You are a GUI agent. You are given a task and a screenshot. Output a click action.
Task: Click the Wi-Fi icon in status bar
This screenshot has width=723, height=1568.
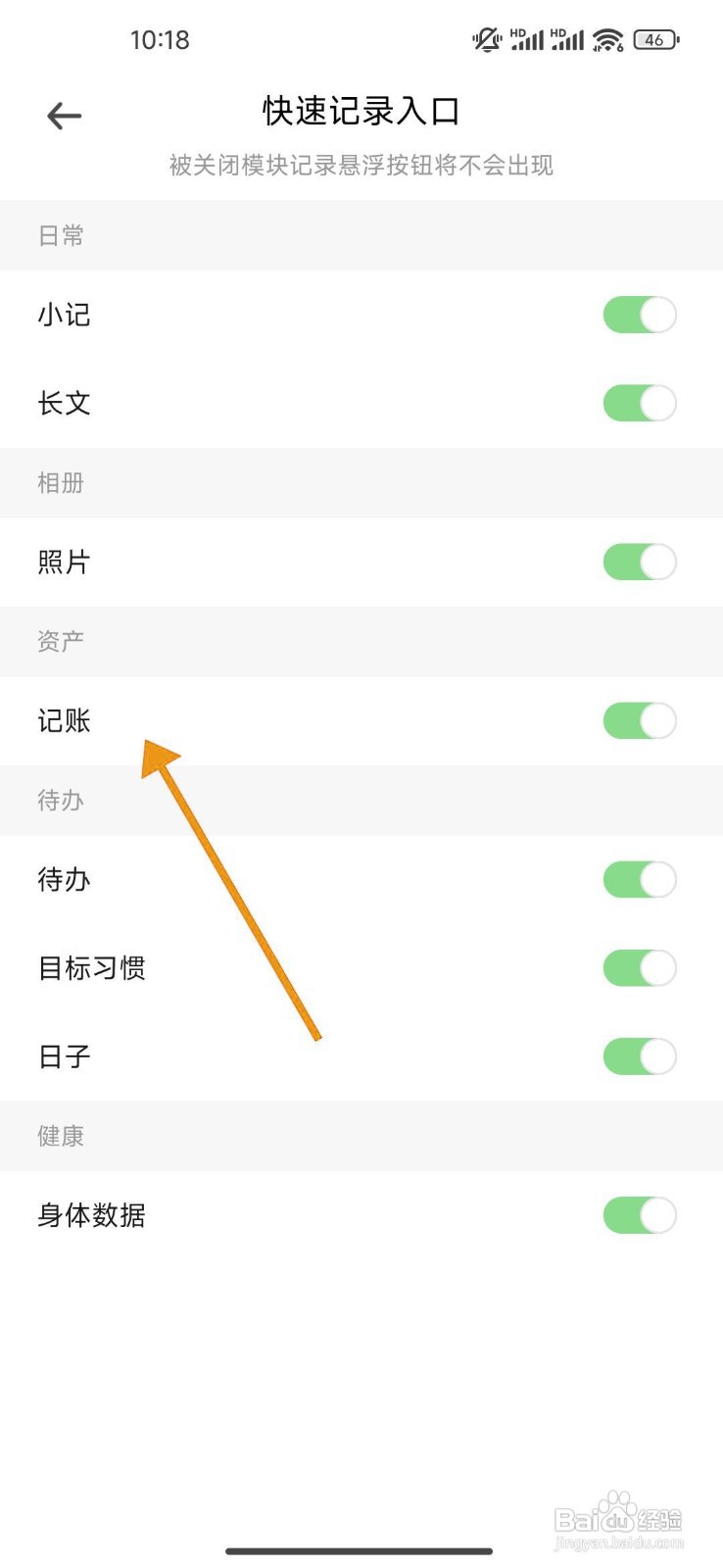coord(608,39)
